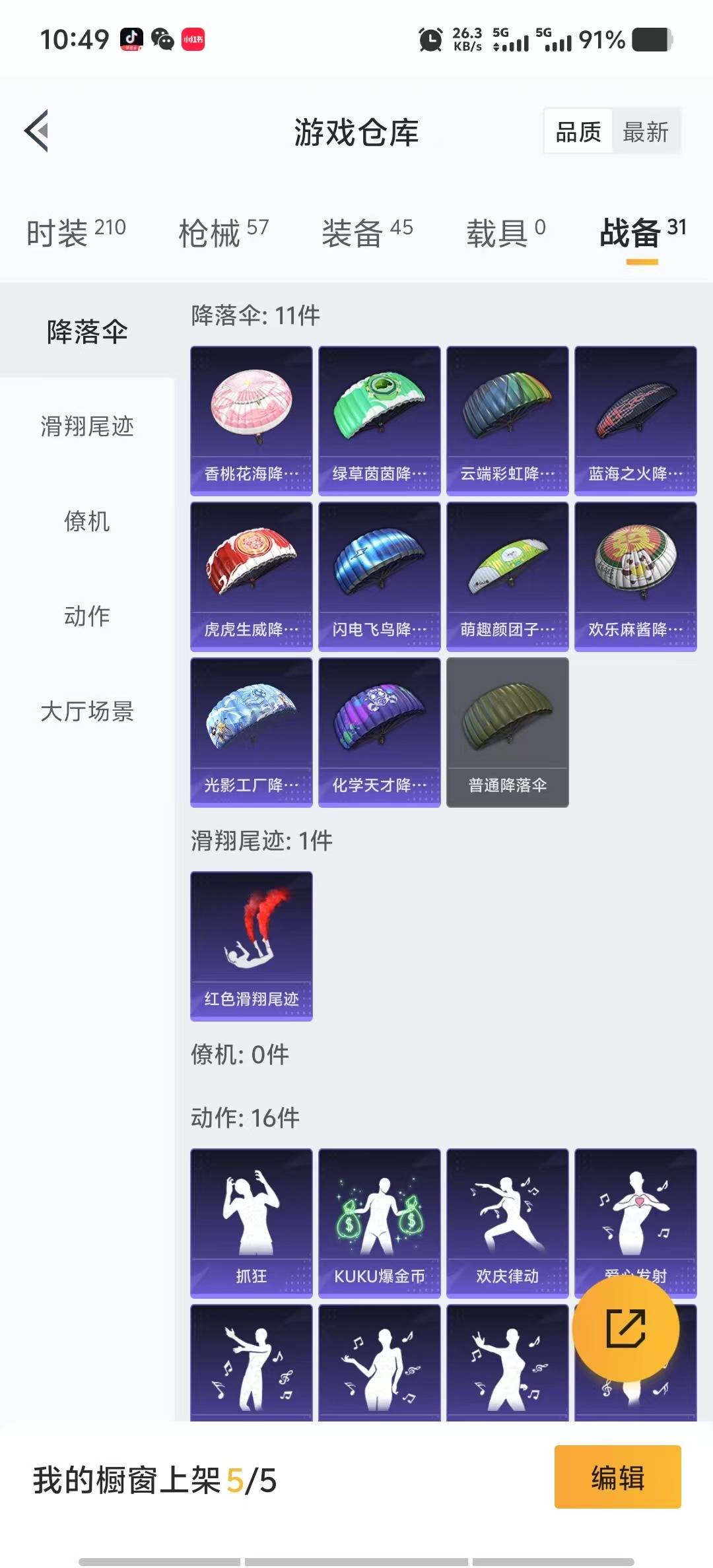Open the 香桃花海 parachute item
This screenshot has height=1568, width=713.
[252, 420]
